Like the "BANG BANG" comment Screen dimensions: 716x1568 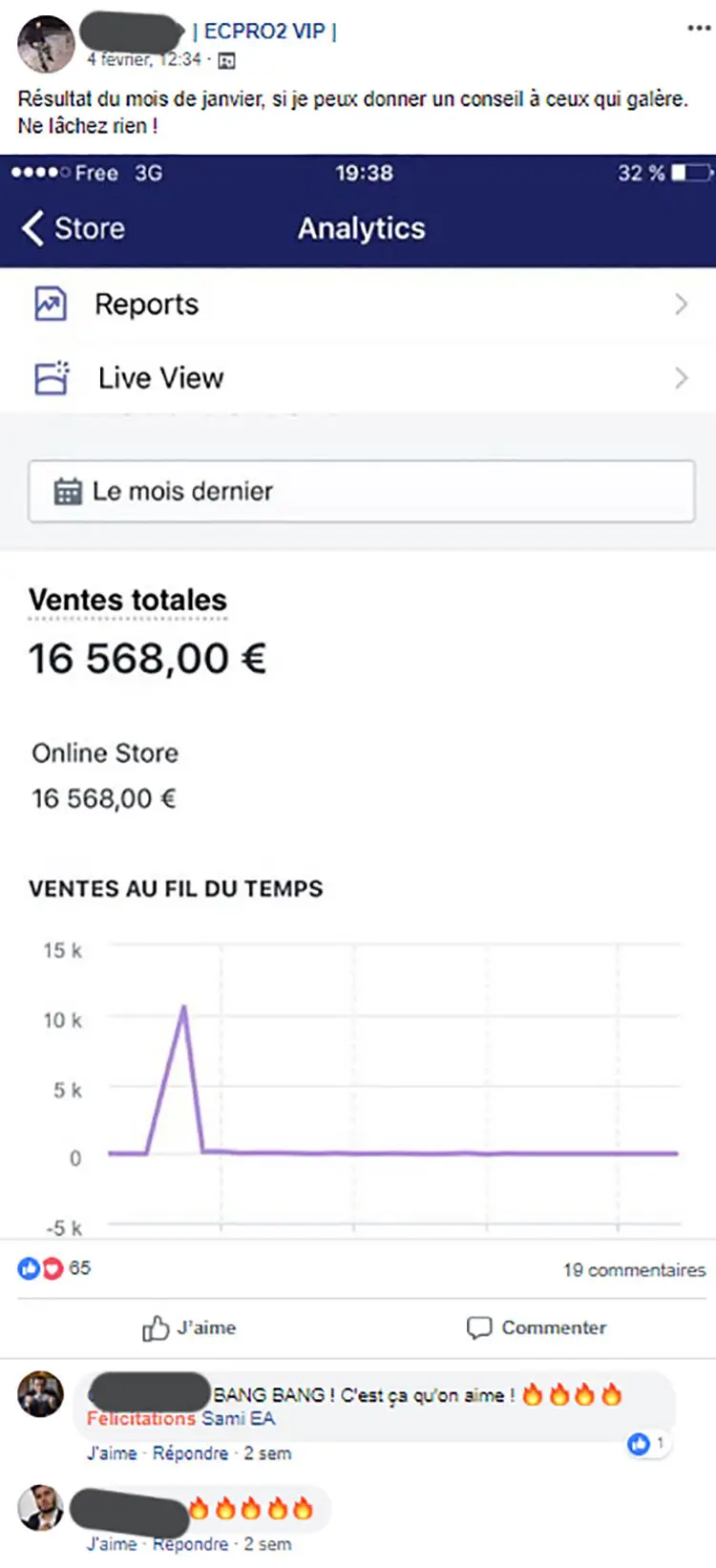click(111, 1453)
